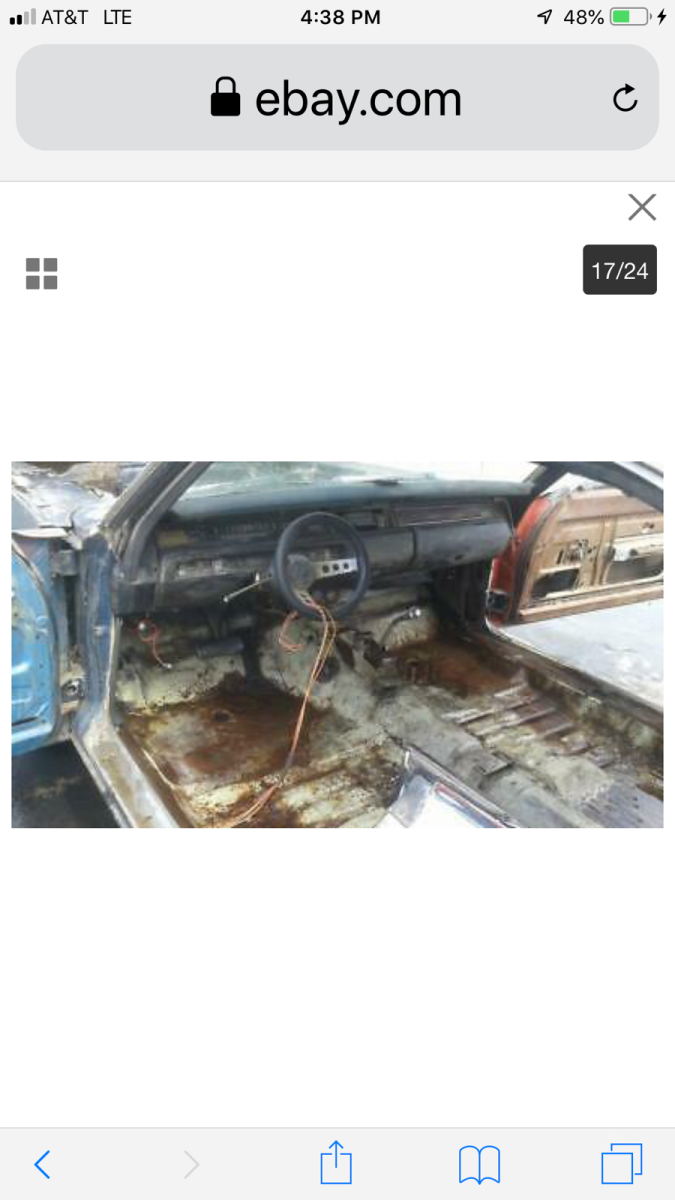
Task: Open Safari bookmarks
Action: tap(479, 1164)
